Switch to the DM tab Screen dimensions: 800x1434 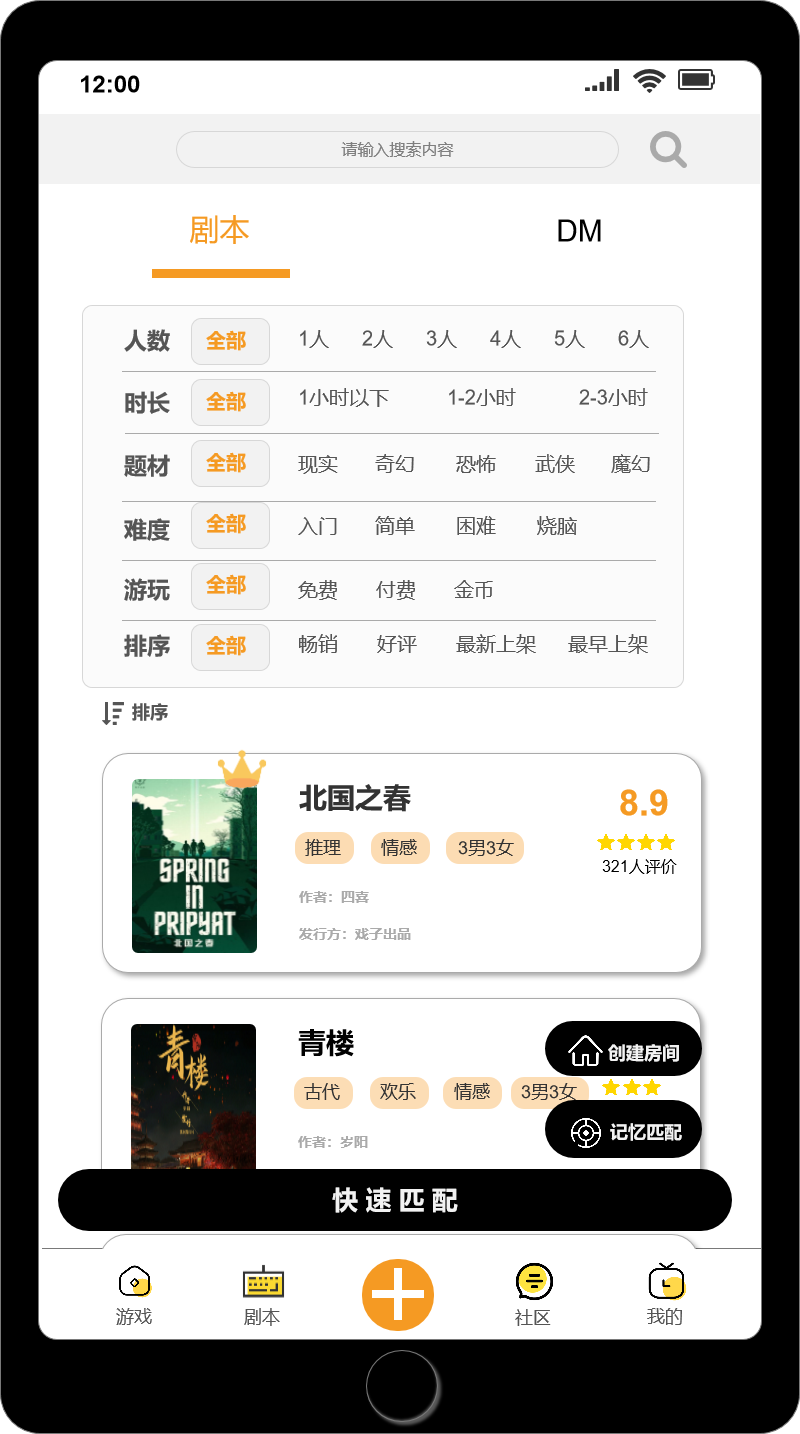pyautogui.click(x=579, y=231)
